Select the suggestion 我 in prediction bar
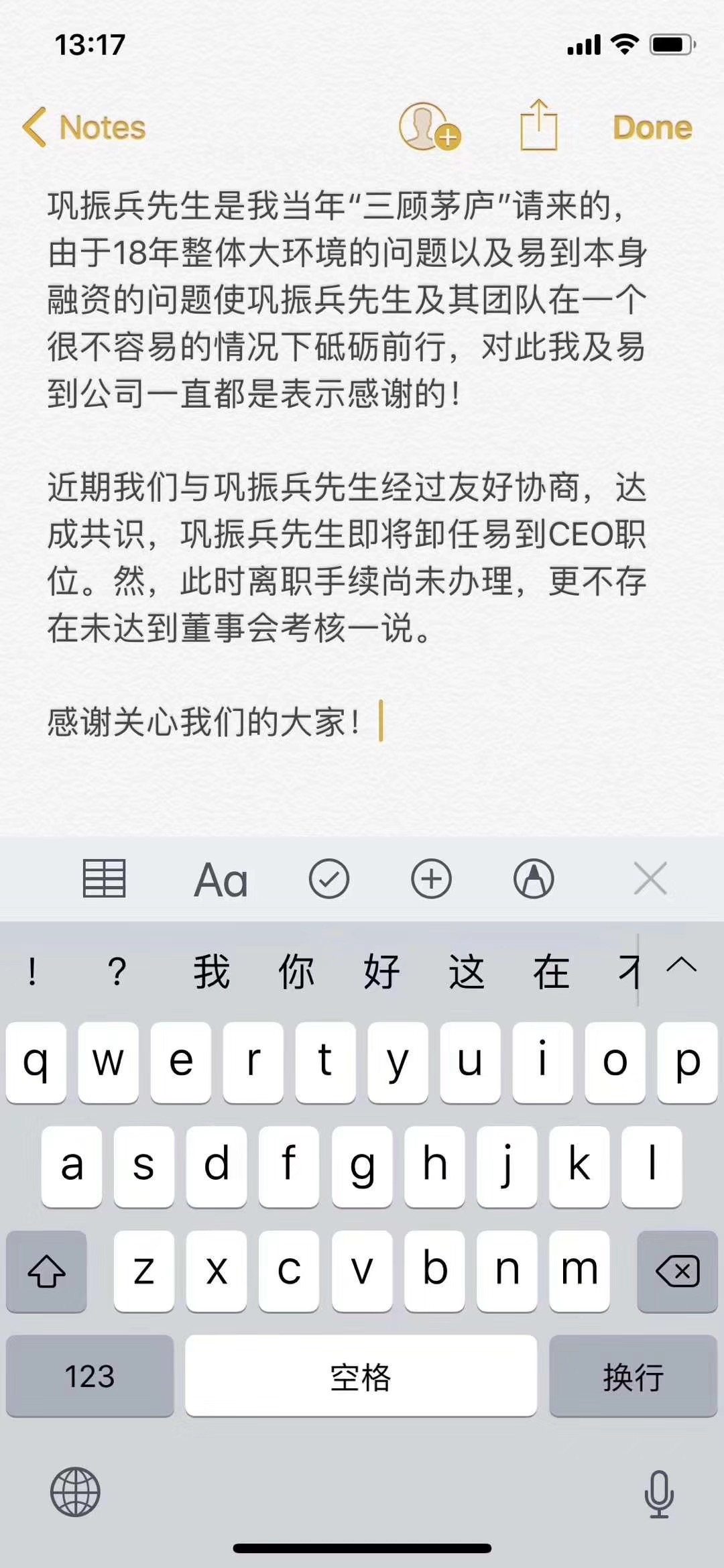Screen dimensions: 724x1568 tap(211, 968)
